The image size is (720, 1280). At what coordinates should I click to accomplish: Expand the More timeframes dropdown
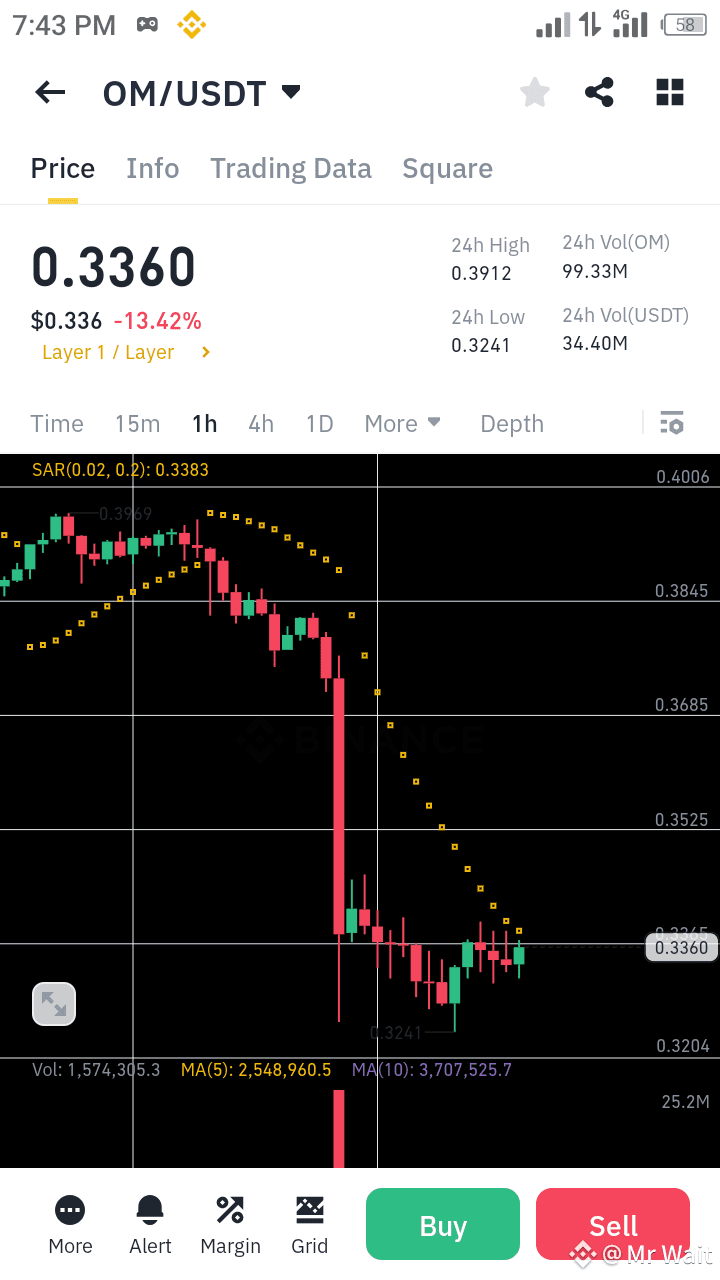click(402, 423)
